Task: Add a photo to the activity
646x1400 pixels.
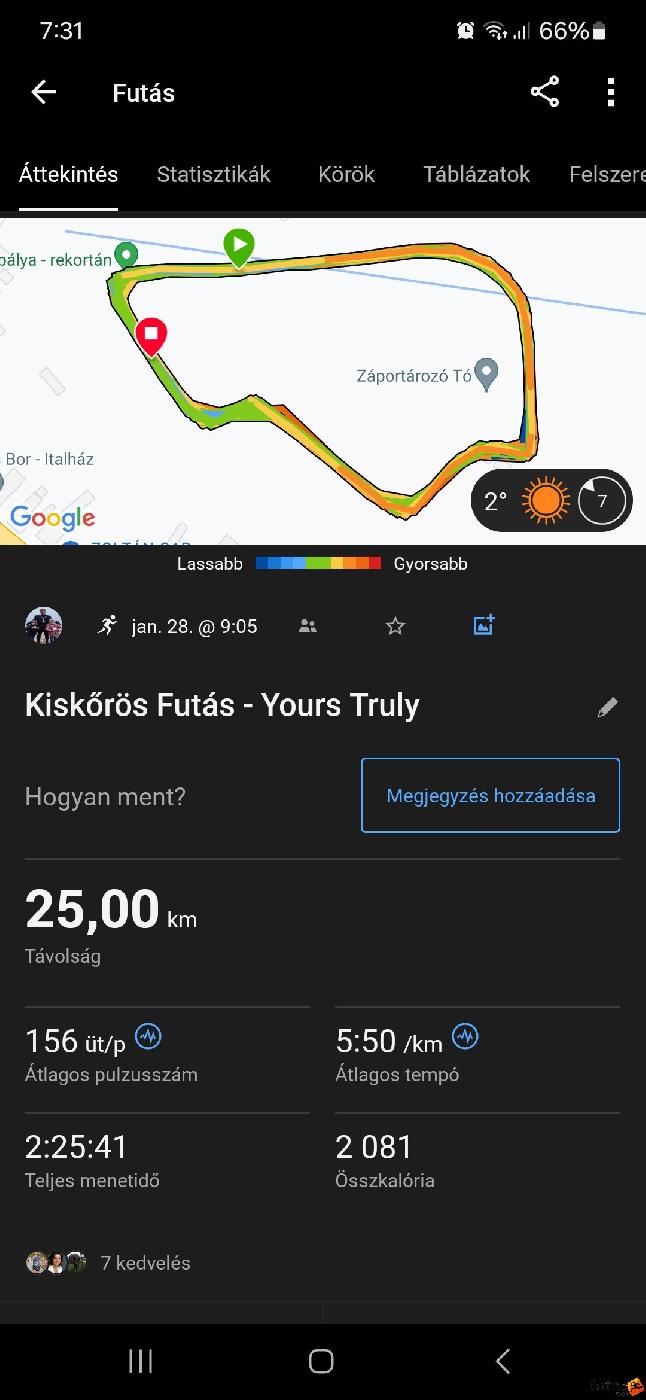Action: tap(484, 626)
